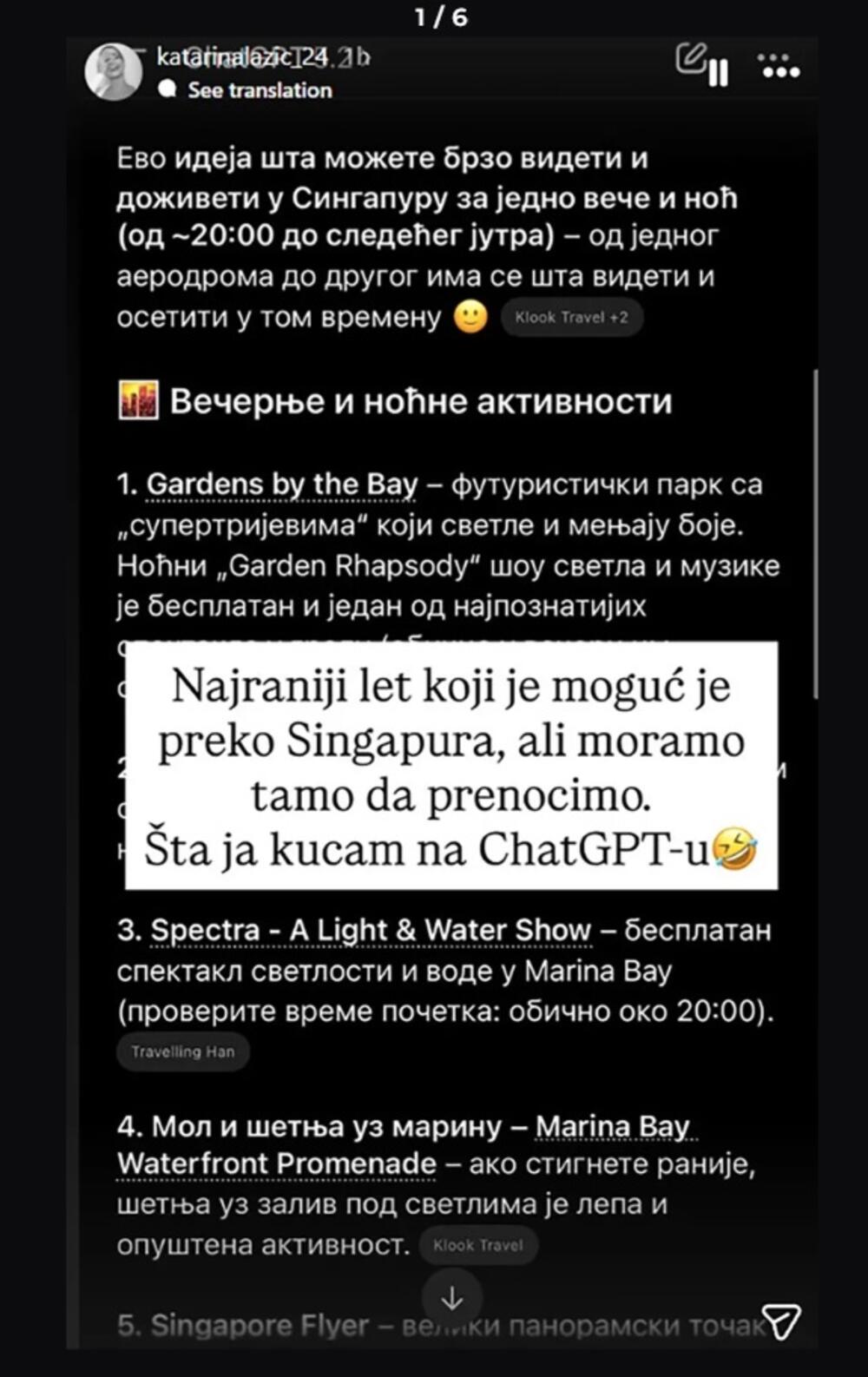Pause the story playback

[x=718, y=73]
